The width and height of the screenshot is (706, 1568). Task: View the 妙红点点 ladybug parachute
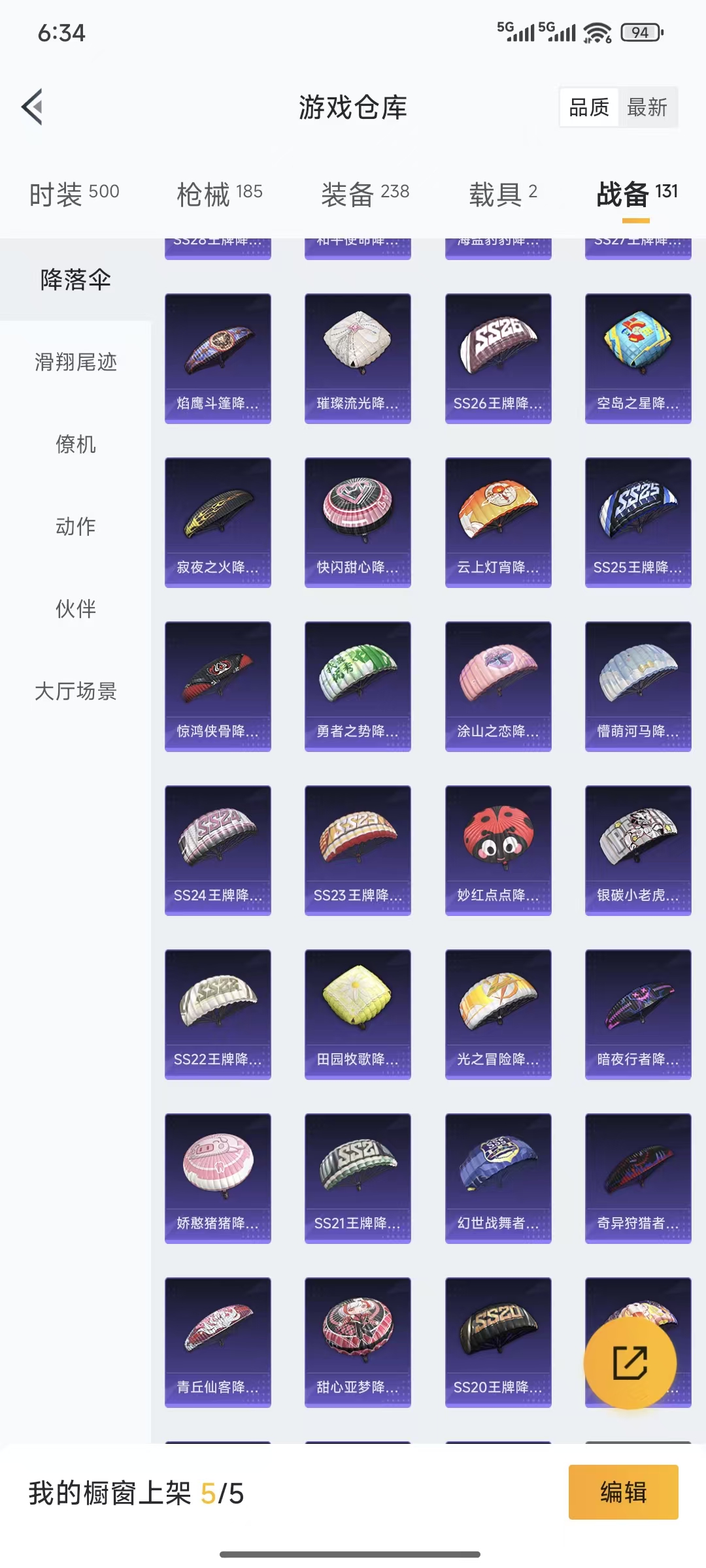(498, 850)
